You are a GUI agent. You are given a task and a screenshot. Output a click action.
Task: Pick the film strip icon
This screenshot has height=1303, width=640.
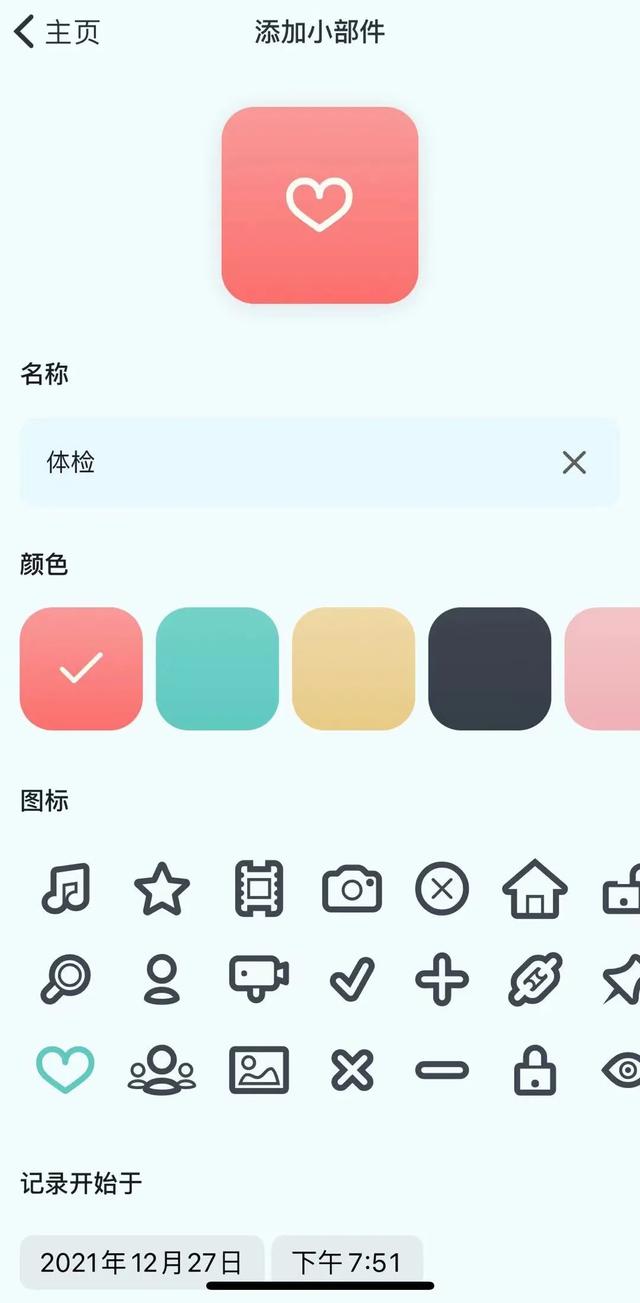pyautogui.click(x=259, y=888)
